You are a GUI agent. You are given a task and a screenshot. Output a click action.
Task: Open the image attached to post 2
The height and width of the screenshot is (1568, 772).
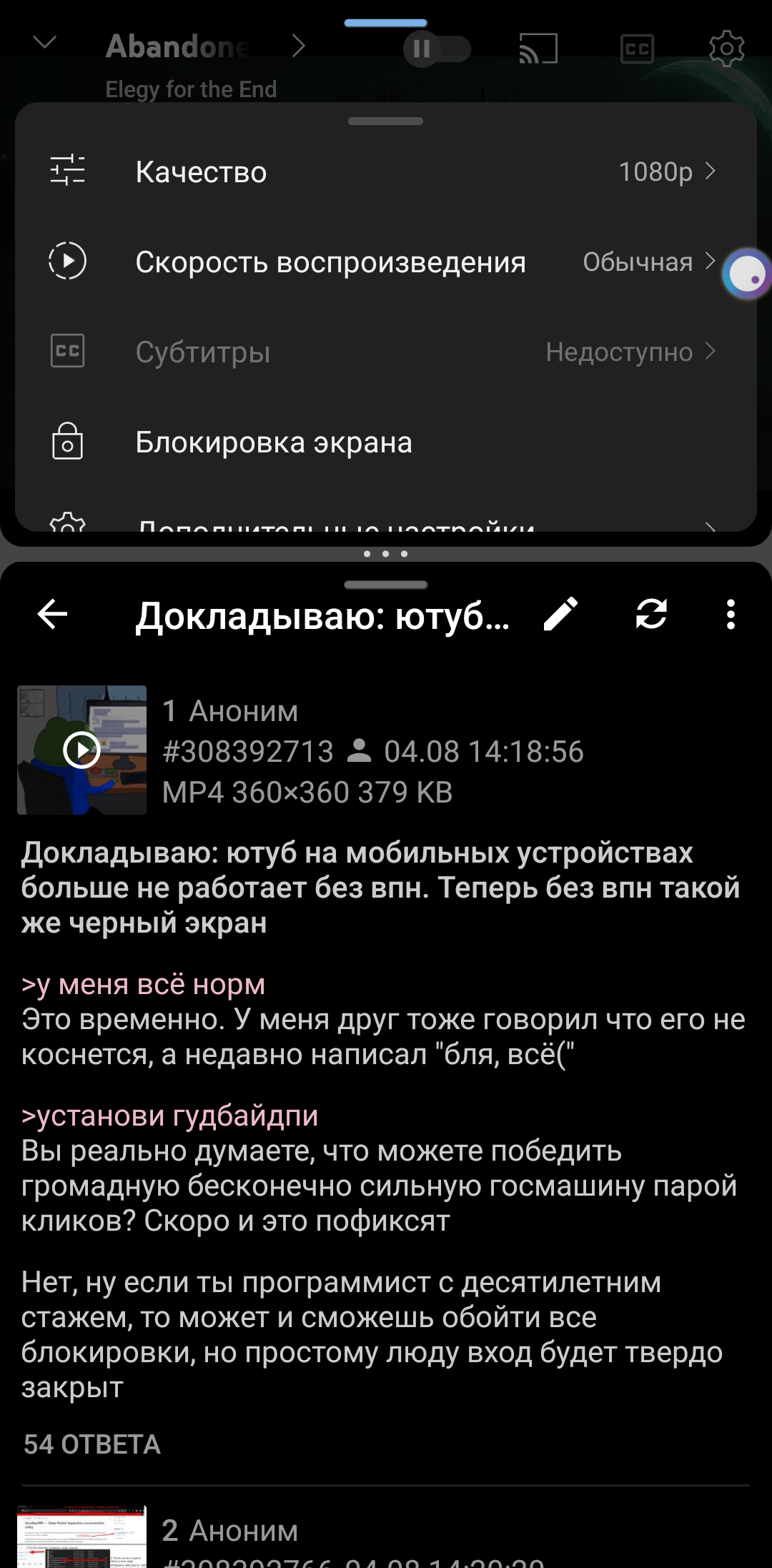pos(81,1537)
